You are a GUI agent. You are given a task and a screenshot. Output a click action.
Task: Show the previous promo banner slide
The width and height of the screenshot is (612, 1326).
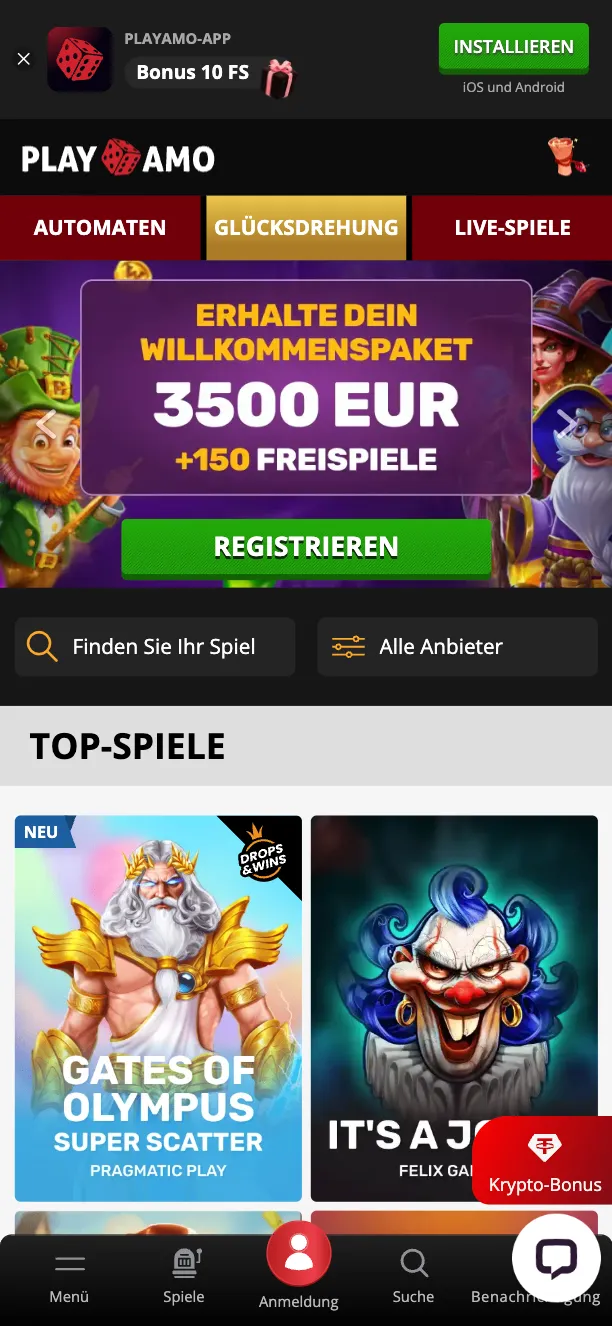pyautogui.click(x=45, y=423)
